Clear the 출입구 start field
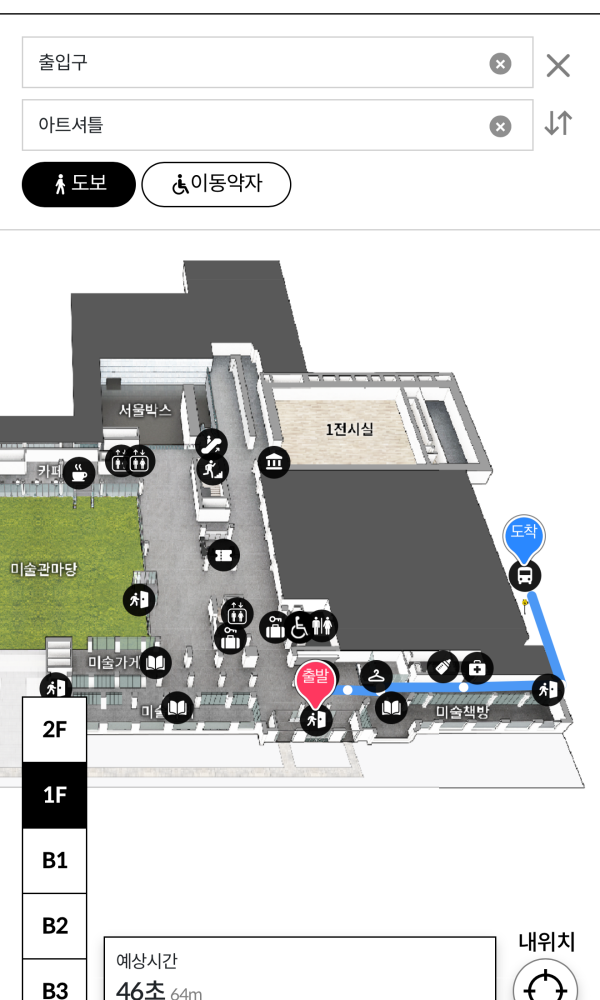The width and height of the screenshot is (600, 1000). (500, 64)
